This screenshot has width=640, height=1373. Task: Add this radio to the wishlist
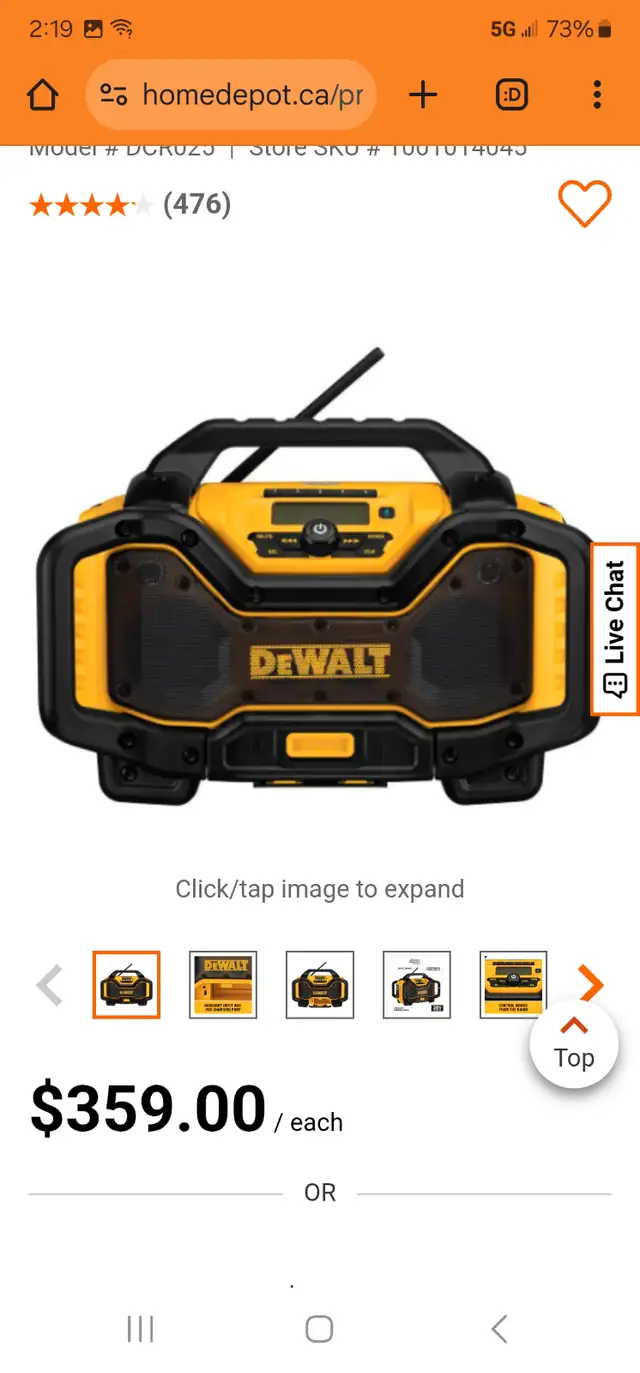[584, 204]
